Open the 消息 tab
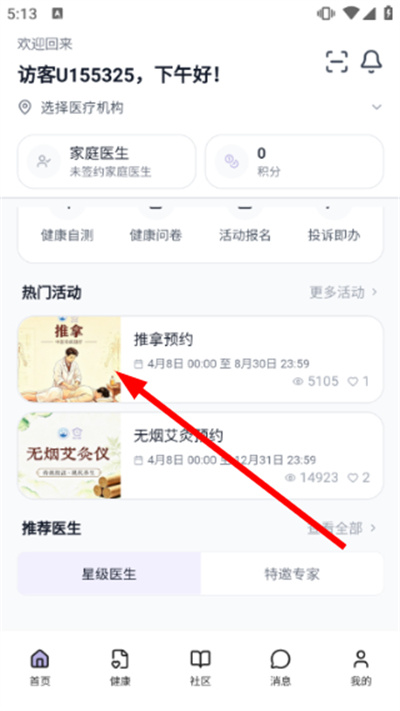This screenshot has width=400, height=711. coord(280,667)
